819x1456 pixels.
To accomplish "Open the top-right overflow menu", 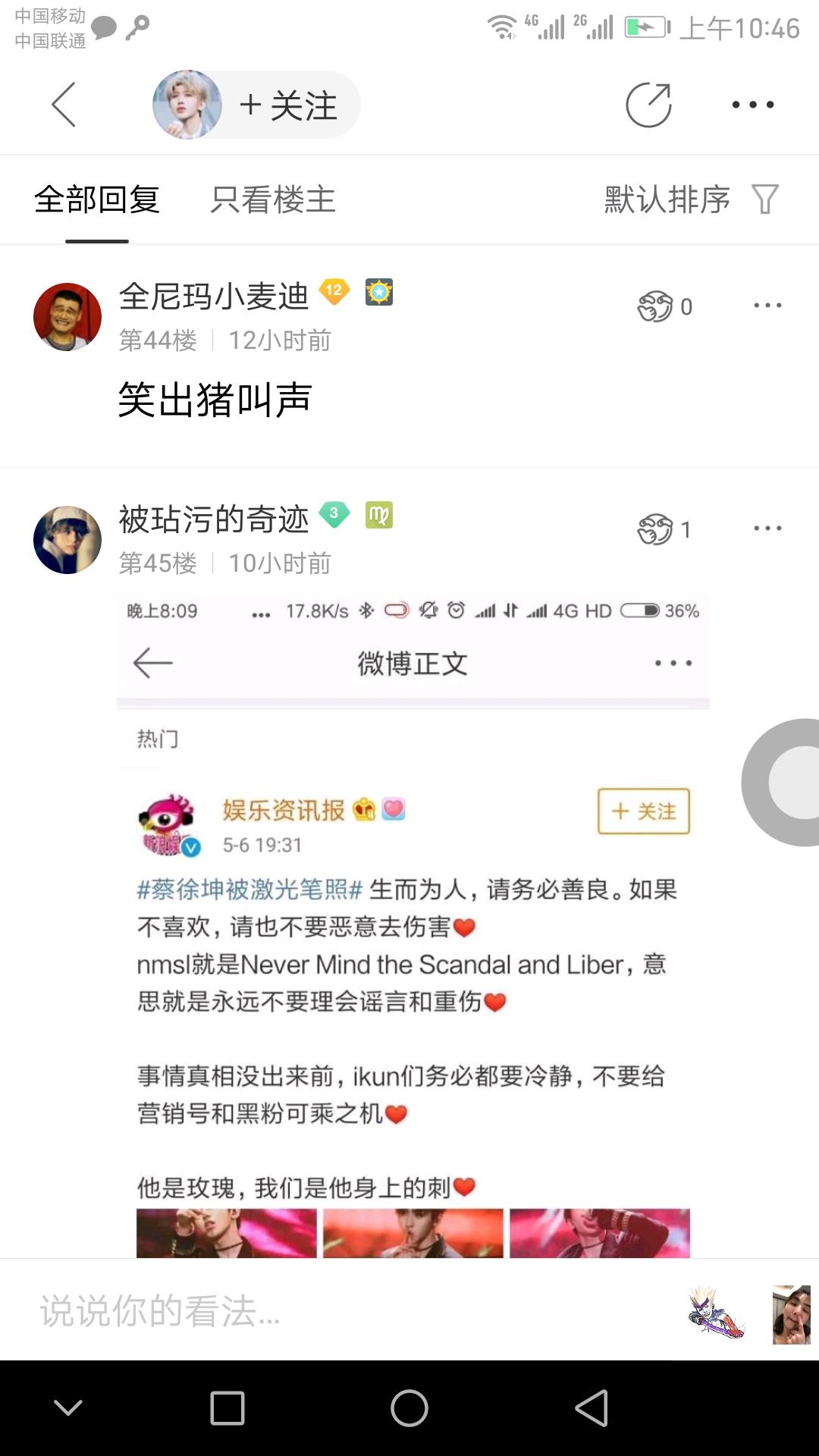I will 752,105.
